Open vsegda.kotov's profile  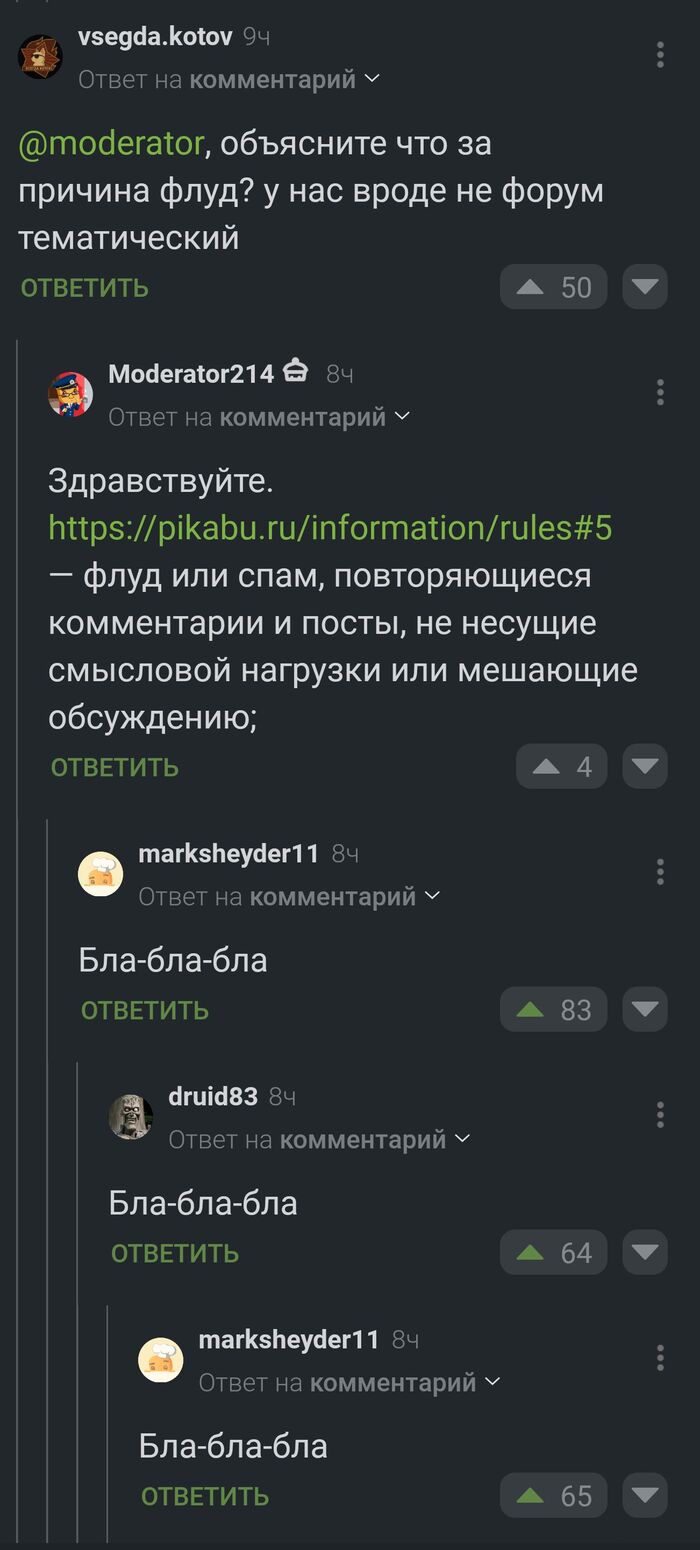tap(155, 37)
